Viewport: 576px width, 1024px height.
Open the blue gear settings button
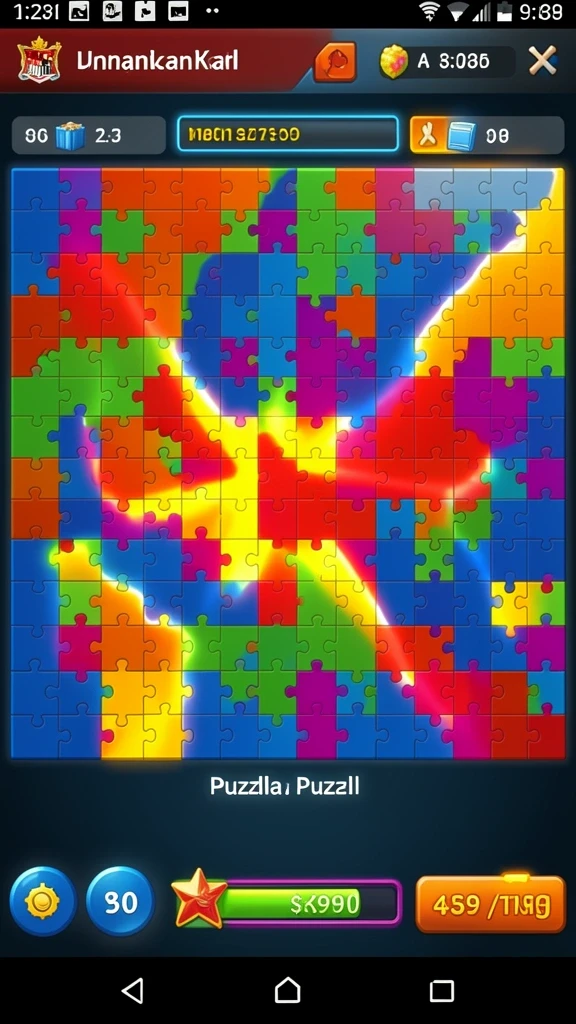click(x=42, y=902)
